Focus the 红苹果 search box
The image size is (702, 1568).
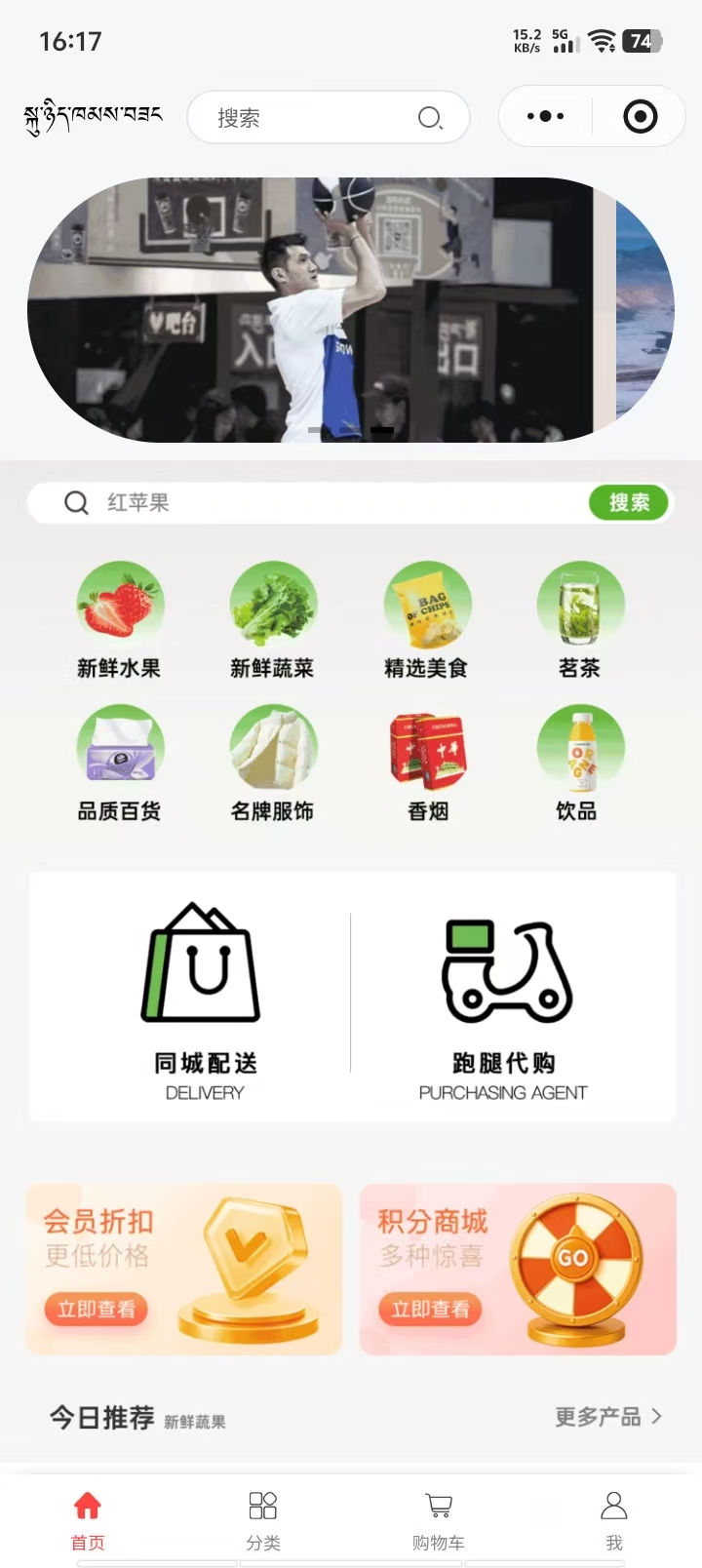point(322,503)
